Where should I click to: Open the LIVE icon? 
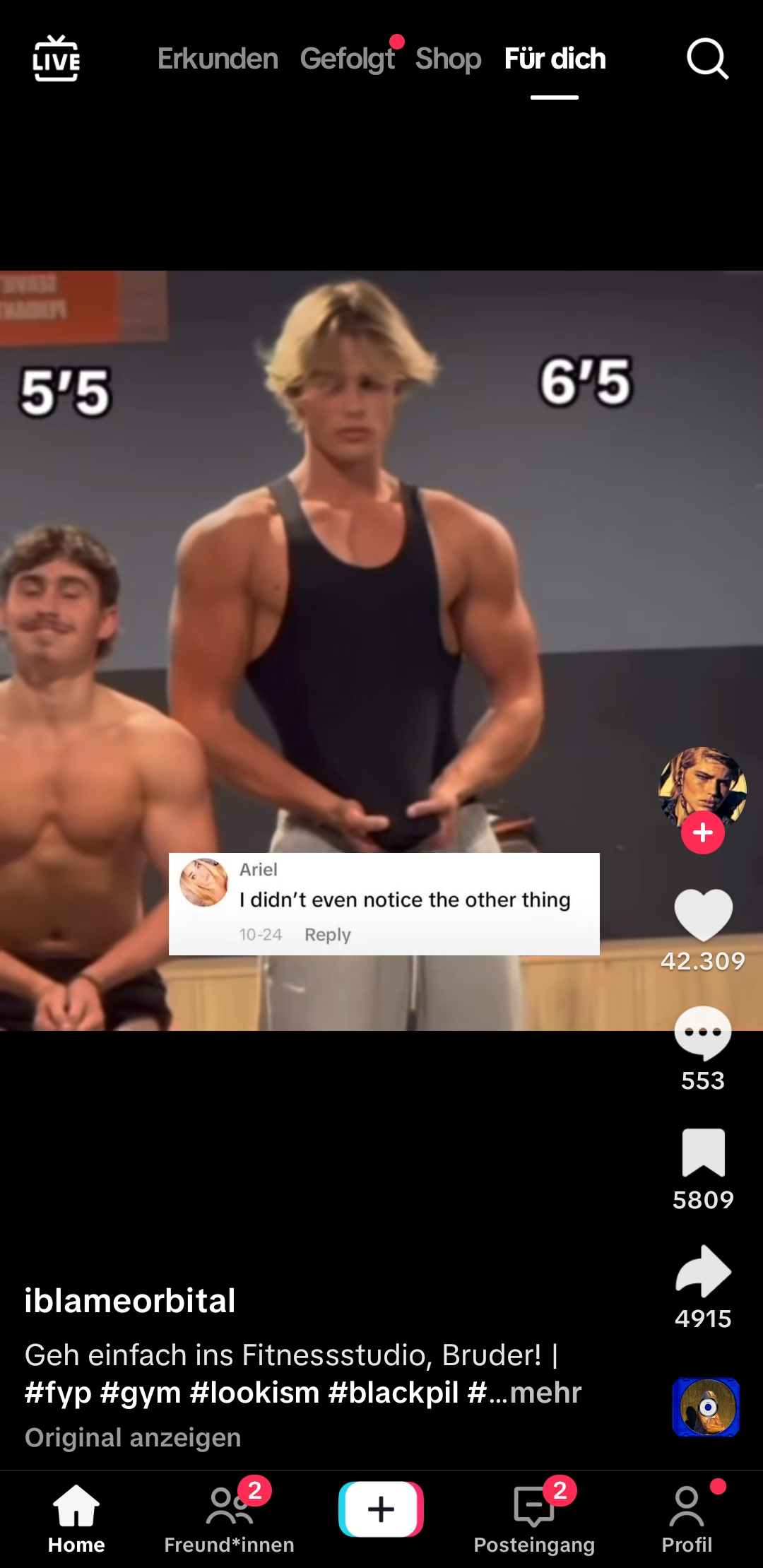pos(57,59)
